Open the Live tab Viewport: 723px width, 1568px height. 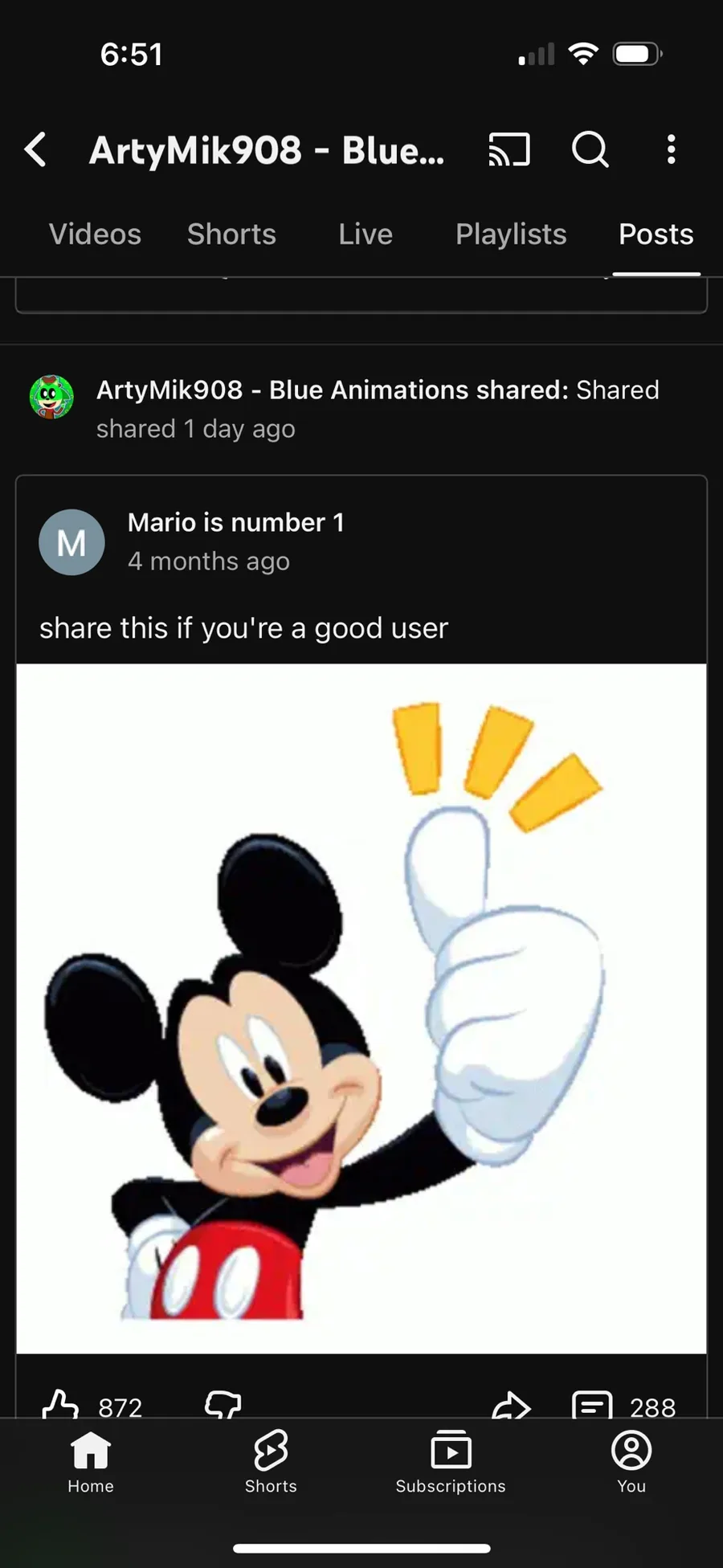(x=366, y=235)
